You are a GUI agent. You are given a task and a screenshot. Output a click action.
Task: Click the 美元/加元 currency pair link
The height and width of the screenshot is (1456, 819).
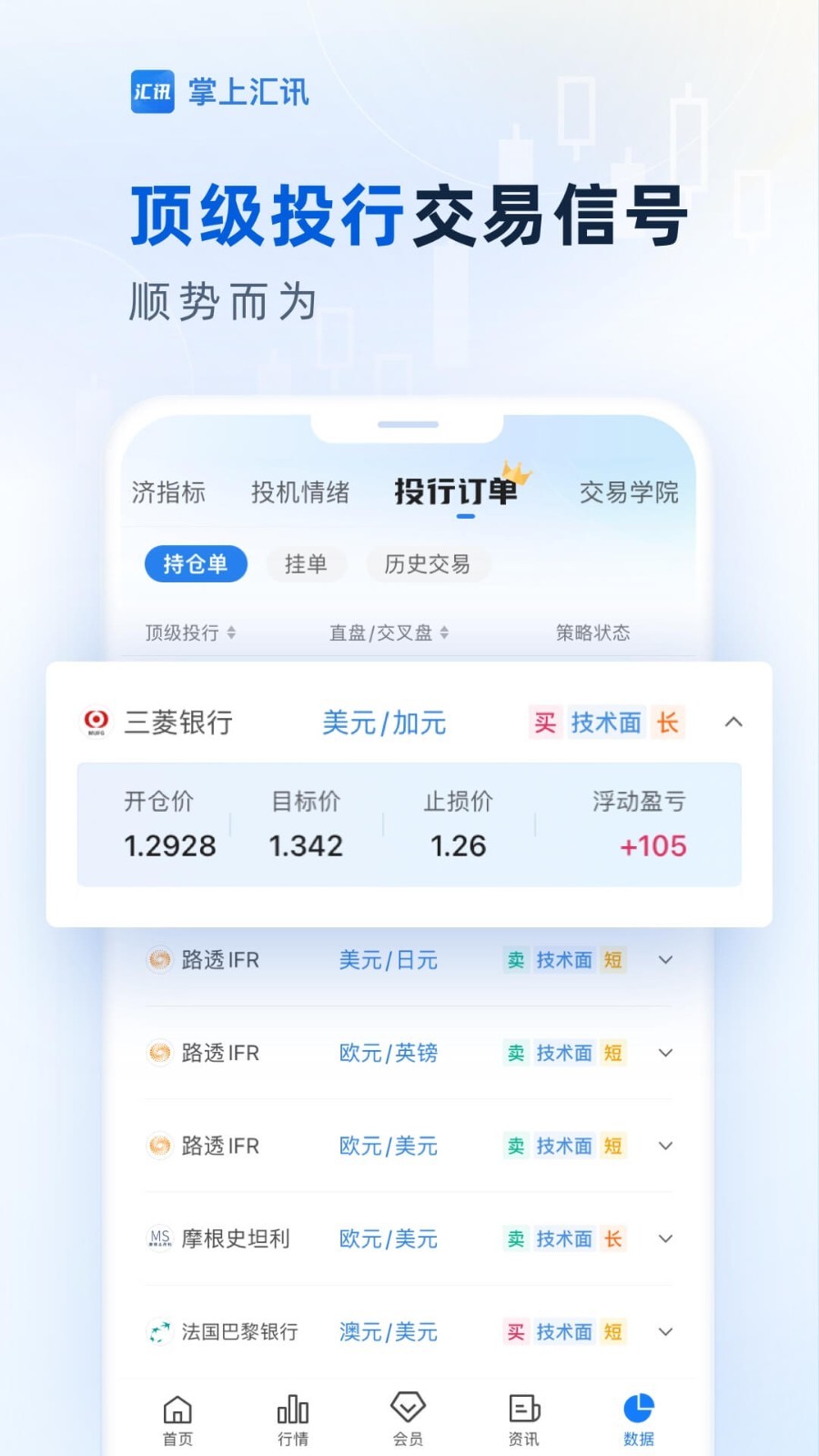click(x=384, y=723)
